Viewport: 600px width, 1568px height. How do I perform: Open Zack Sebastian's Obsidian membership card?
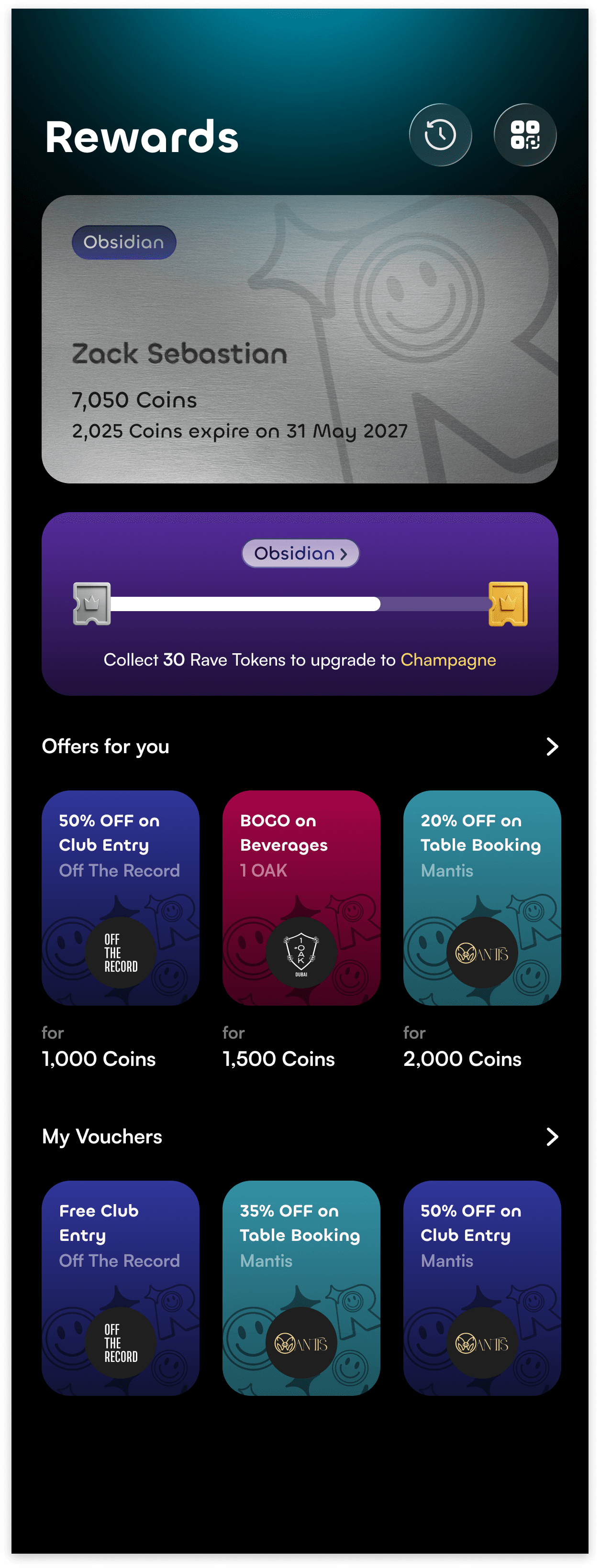pos(300,339)
